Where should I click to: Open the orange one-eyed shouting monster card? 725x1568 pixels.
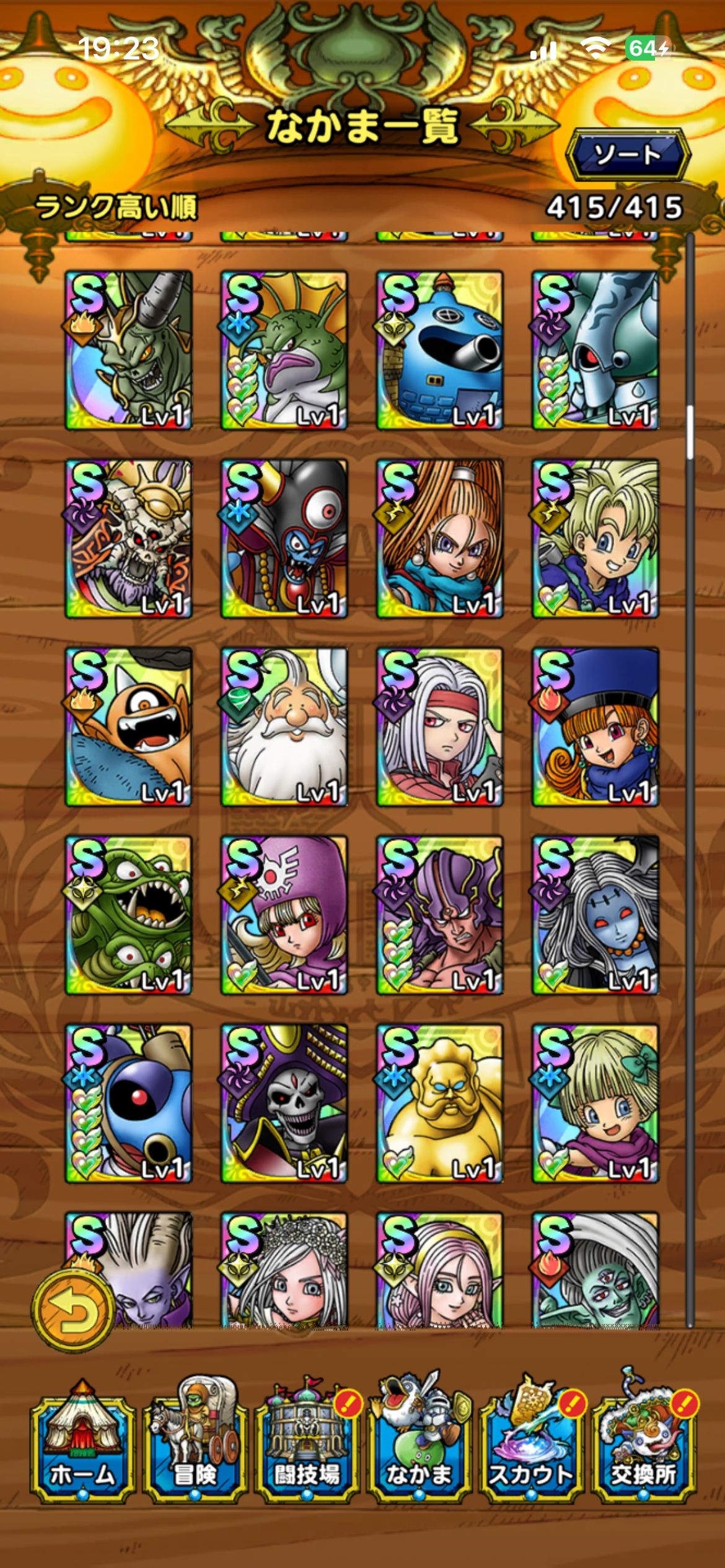[x=129, y=727]
